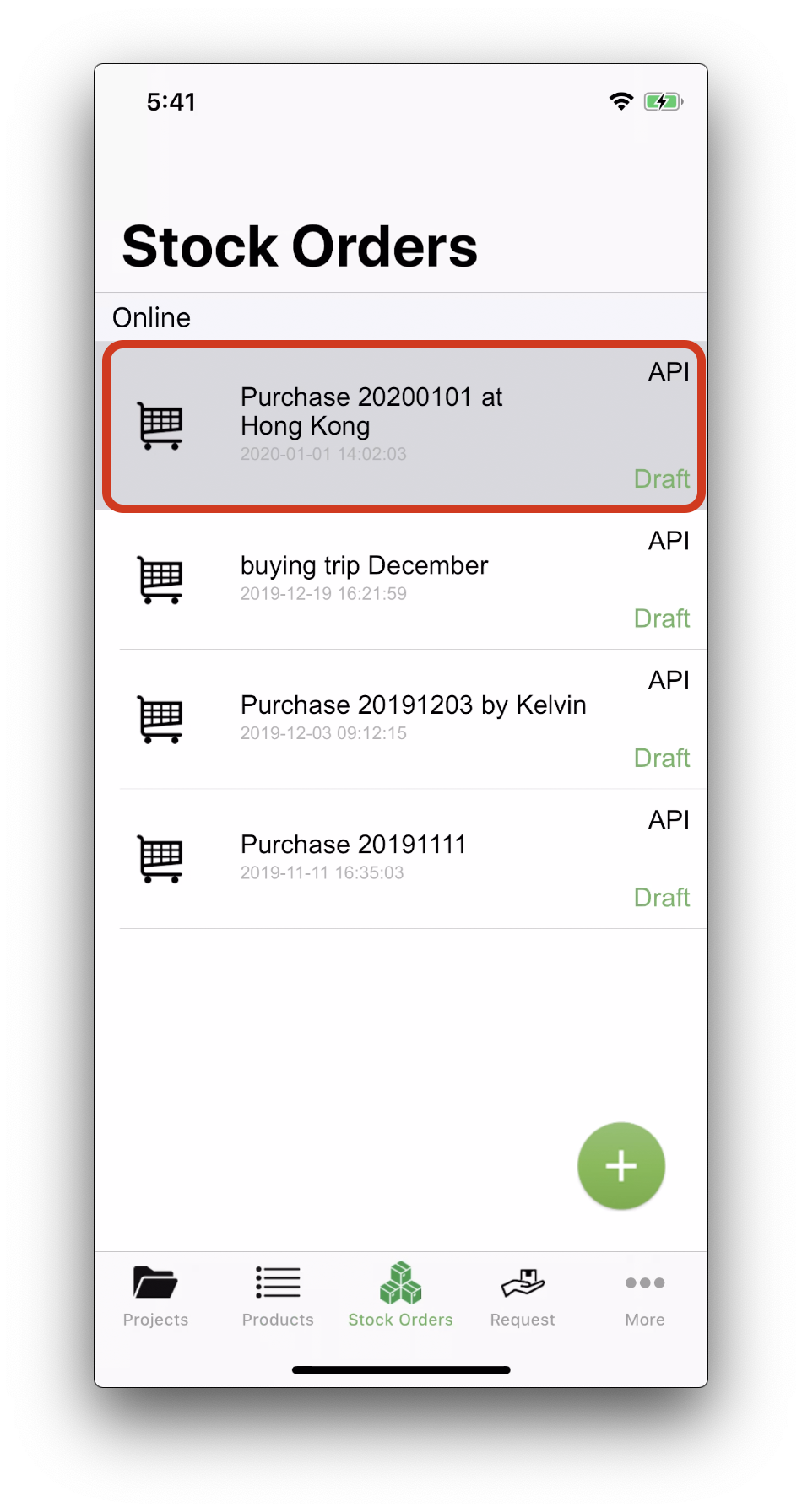Open the buying trip December order
This screenshot has width=802, height=1512.
404,579
